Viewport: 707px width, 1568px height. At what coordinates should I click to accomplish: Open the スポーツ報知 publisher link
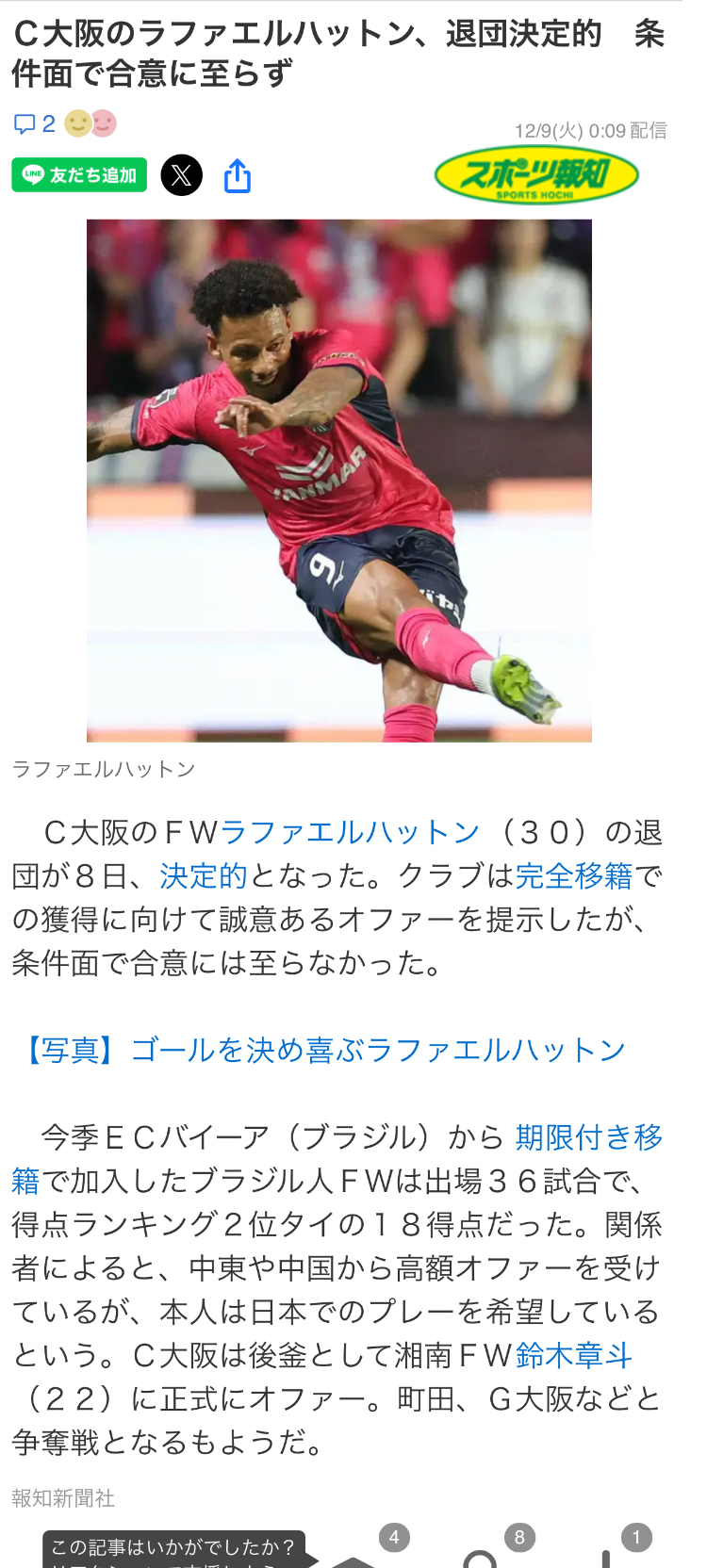click(x=535, y=175)
